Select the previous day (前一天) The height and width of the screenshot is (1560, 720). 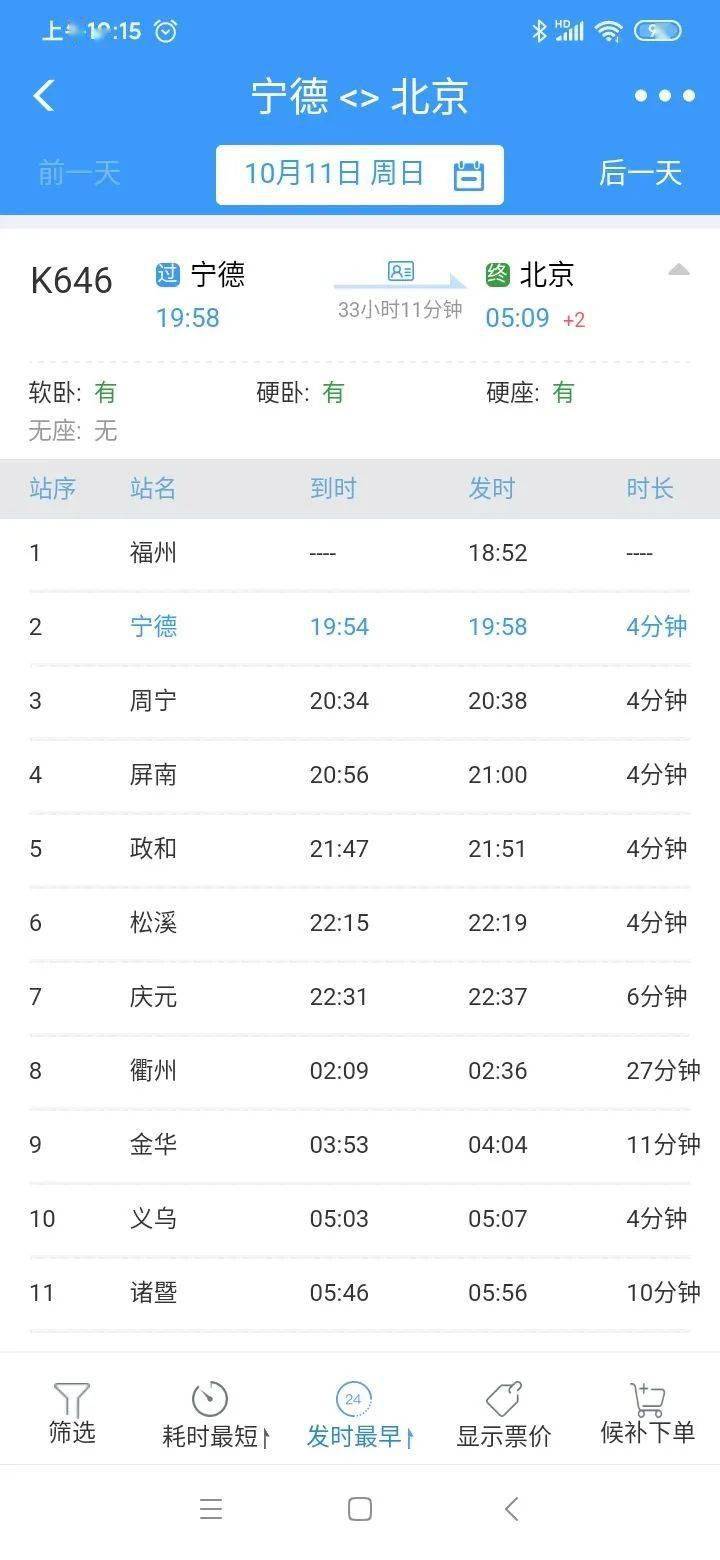point(79,174)
